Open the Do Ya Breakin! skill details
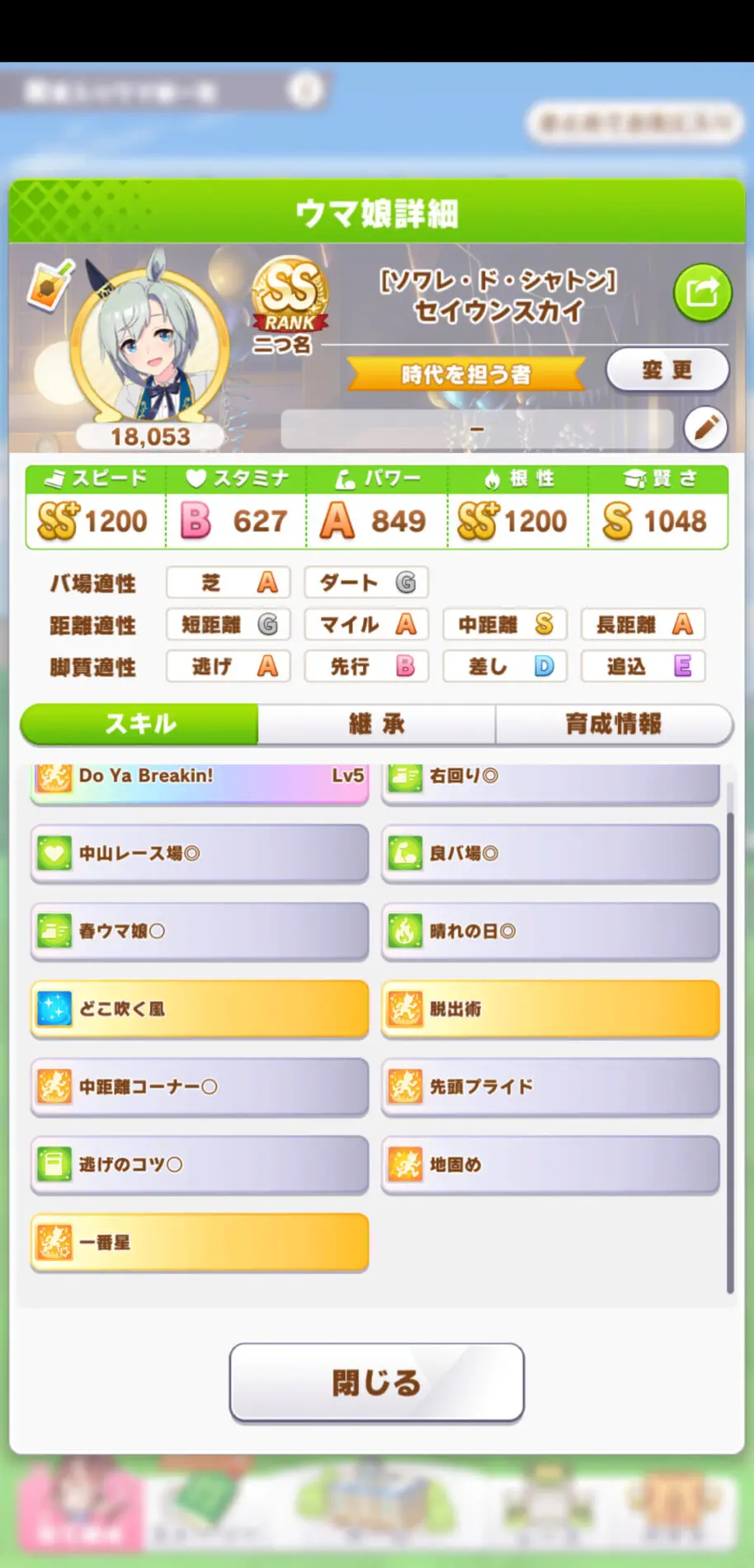 199,780
